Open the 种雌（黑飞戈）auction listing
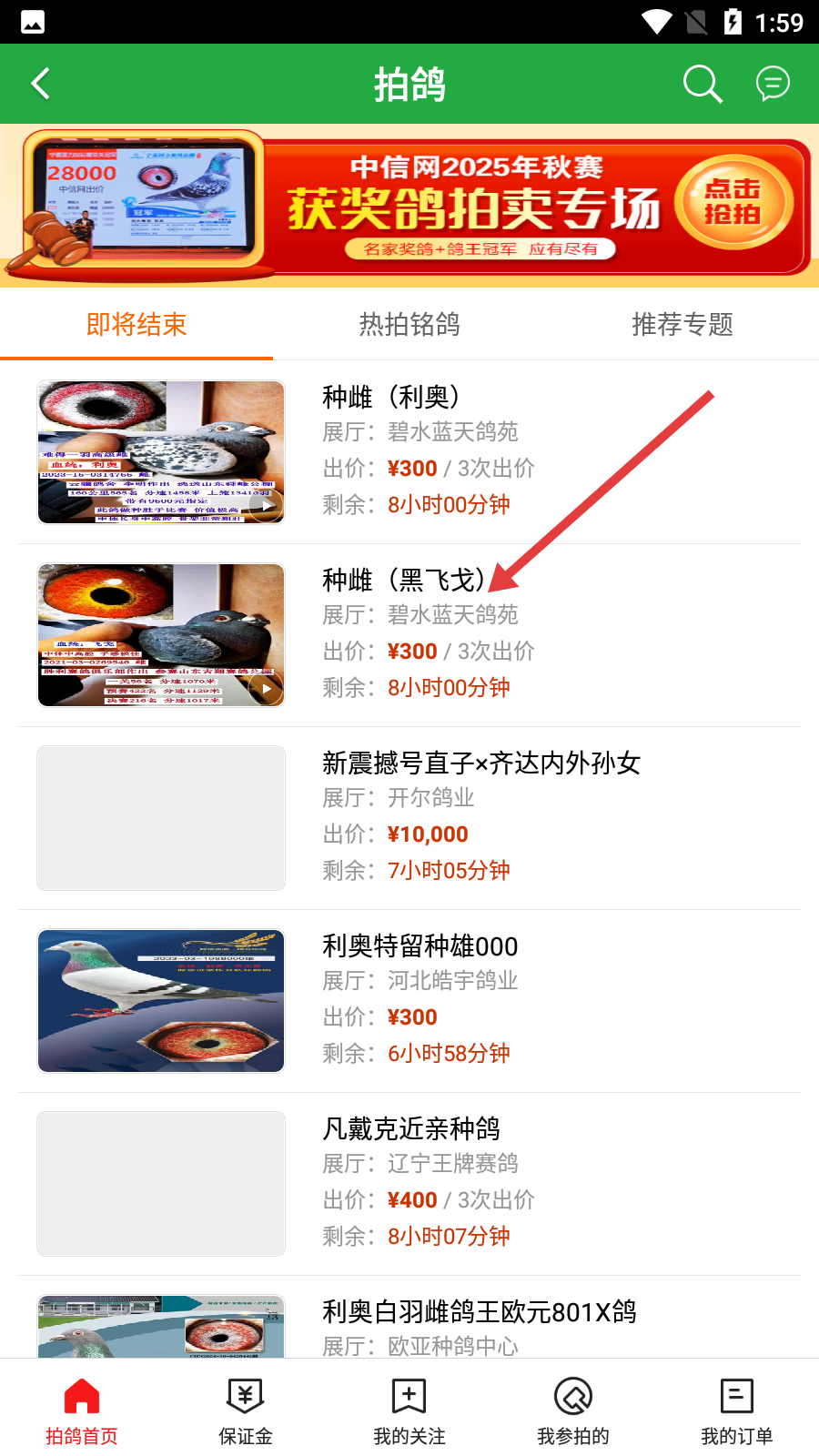819x1456 pixels. [404, 581]
